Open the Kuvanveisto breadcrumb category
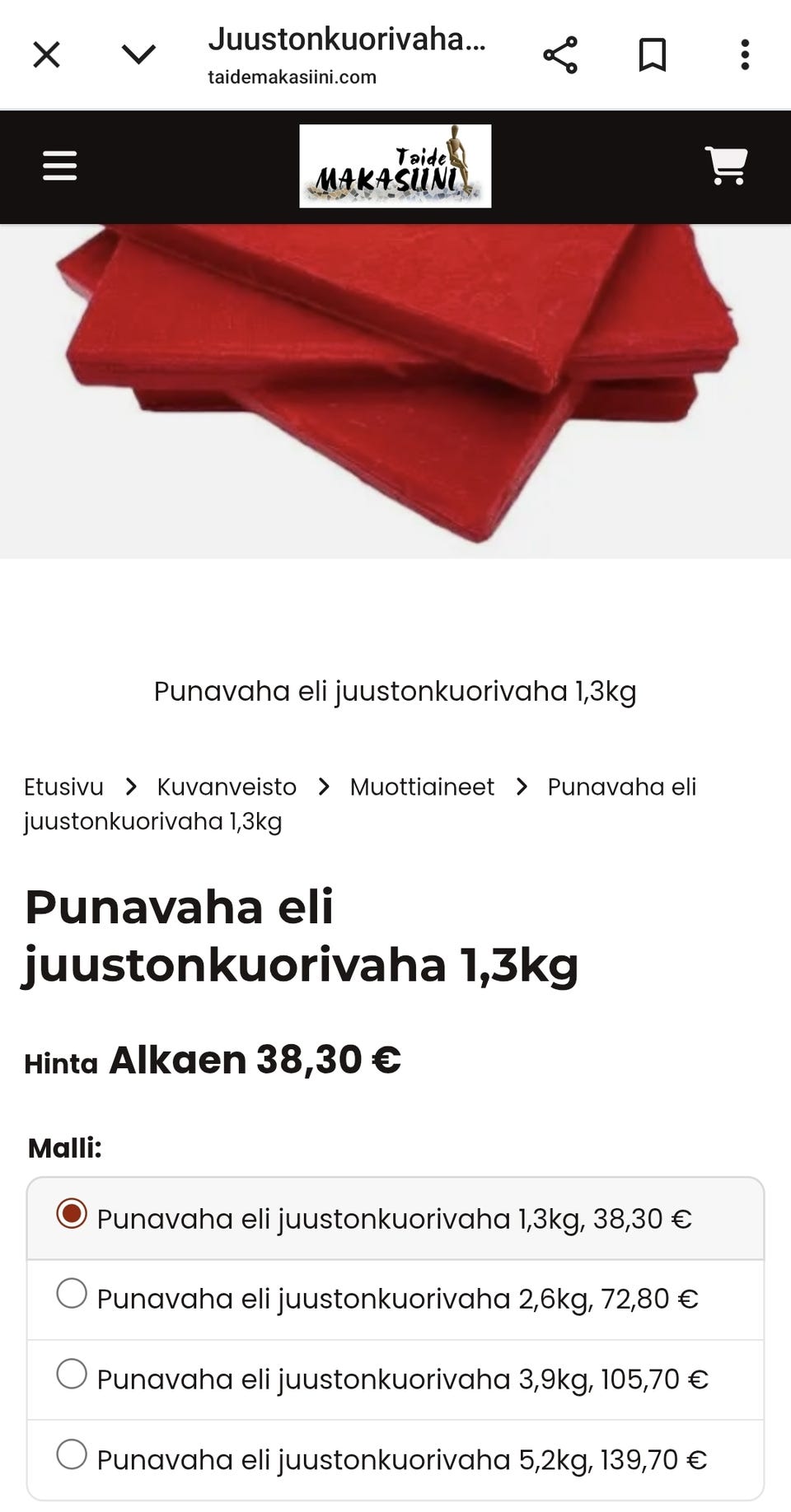 pos(227,786)
